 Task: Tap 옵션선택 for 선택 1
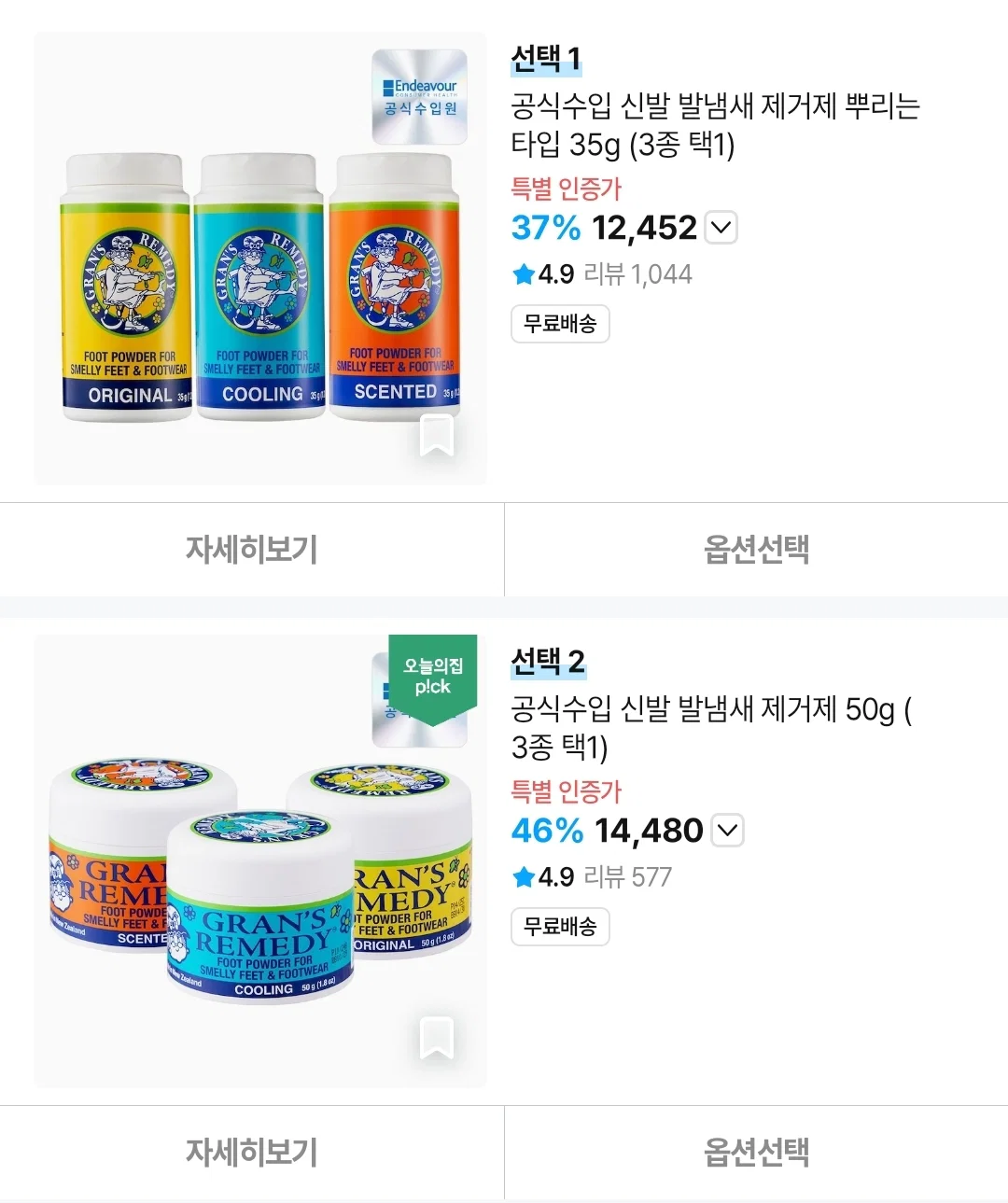coord(756,549)
